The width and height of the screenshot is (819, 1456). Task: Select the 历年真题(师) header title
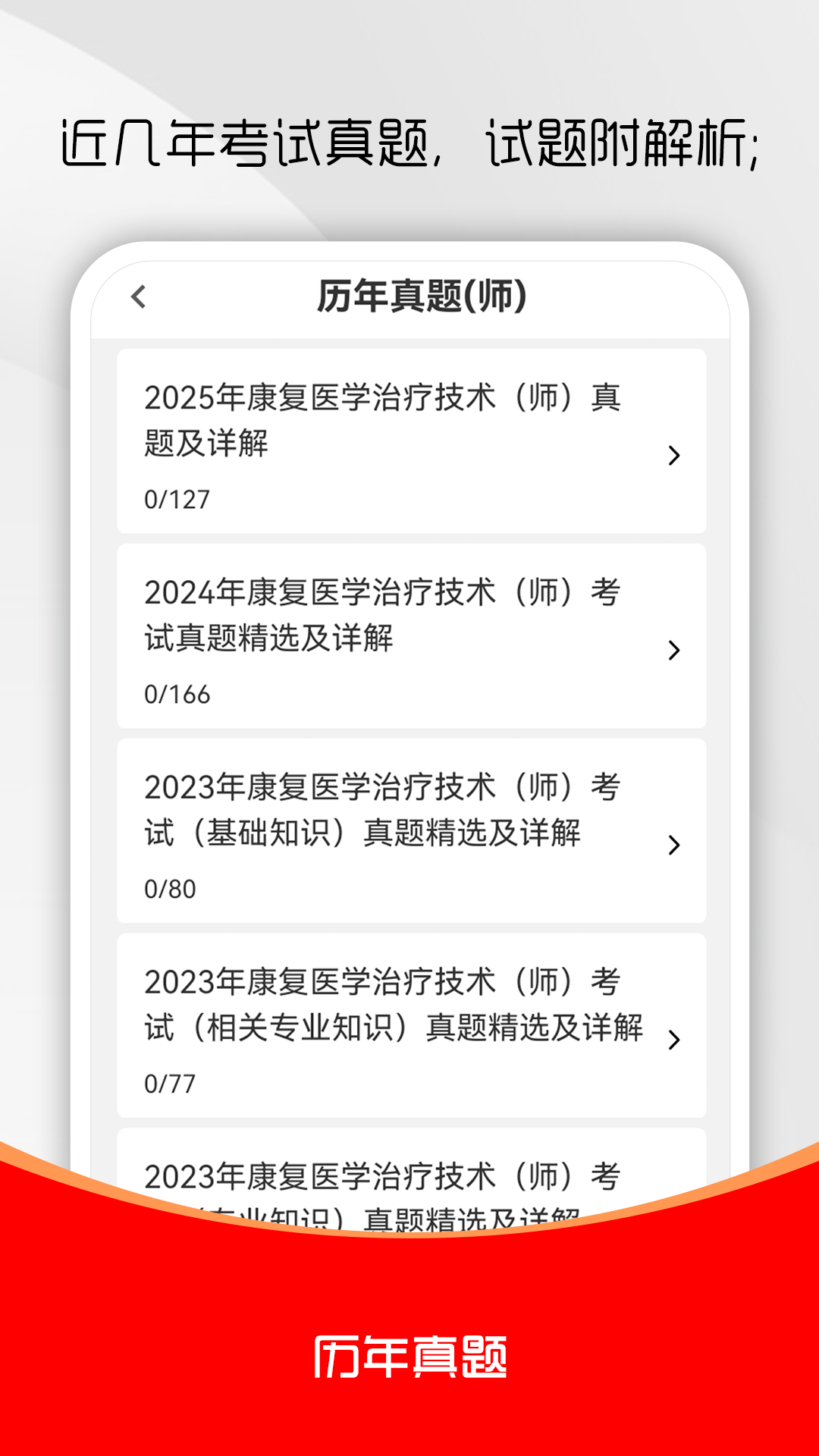(x=421, y=297)
